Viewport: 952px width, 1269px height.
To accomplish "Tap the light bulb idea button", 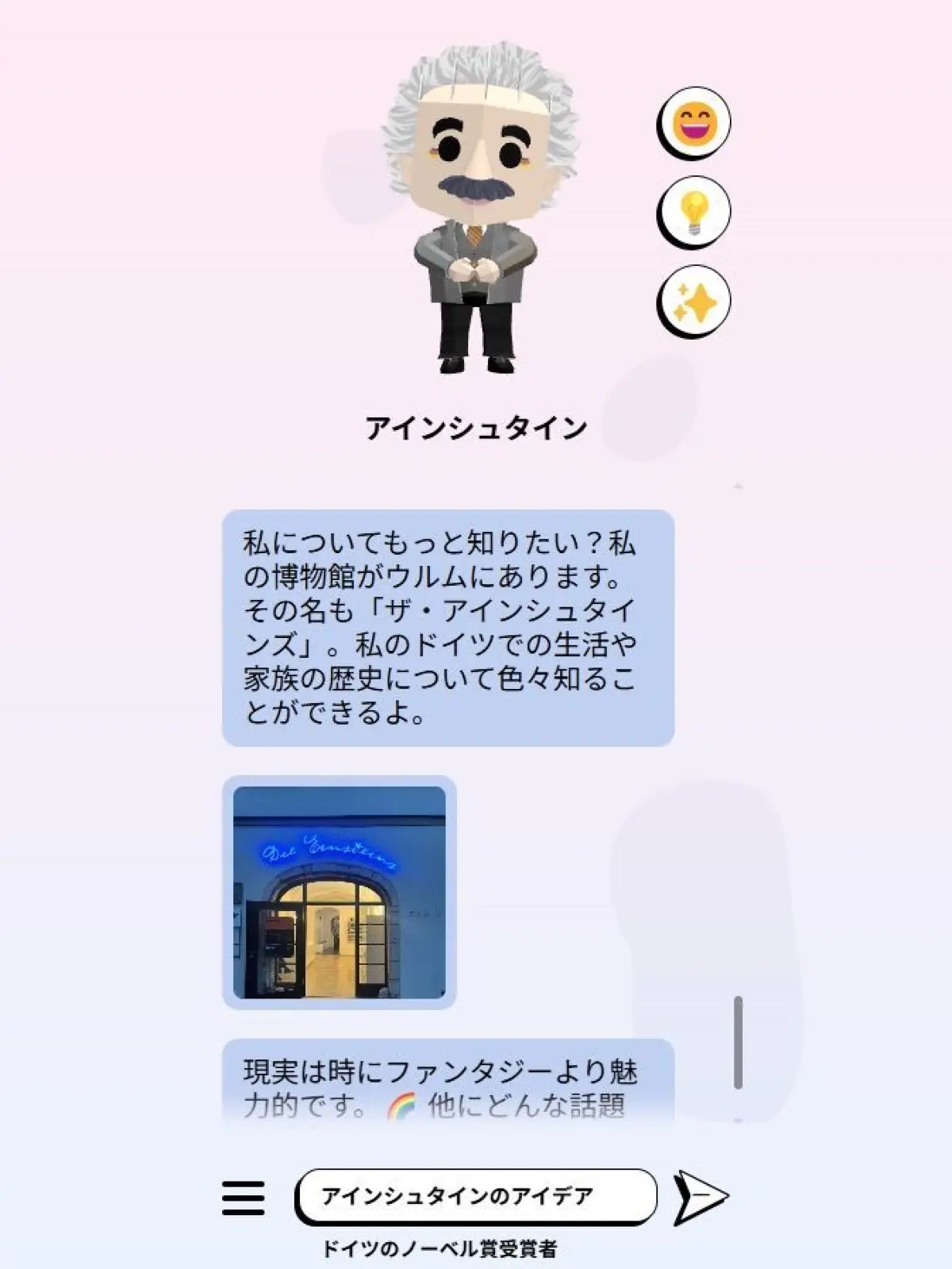I will click(694, 212).
